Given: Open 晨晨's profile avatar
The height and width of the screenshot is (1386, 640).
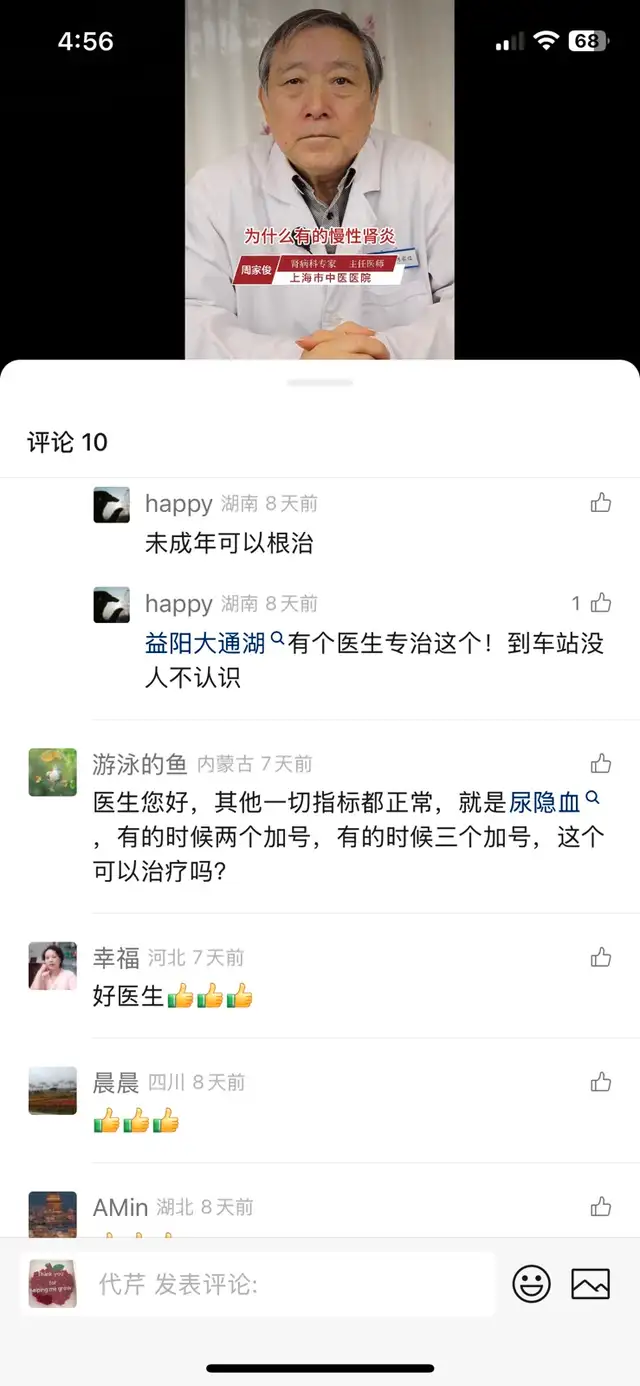Looking at the screenshot, I should click(x=53, y=1090).
